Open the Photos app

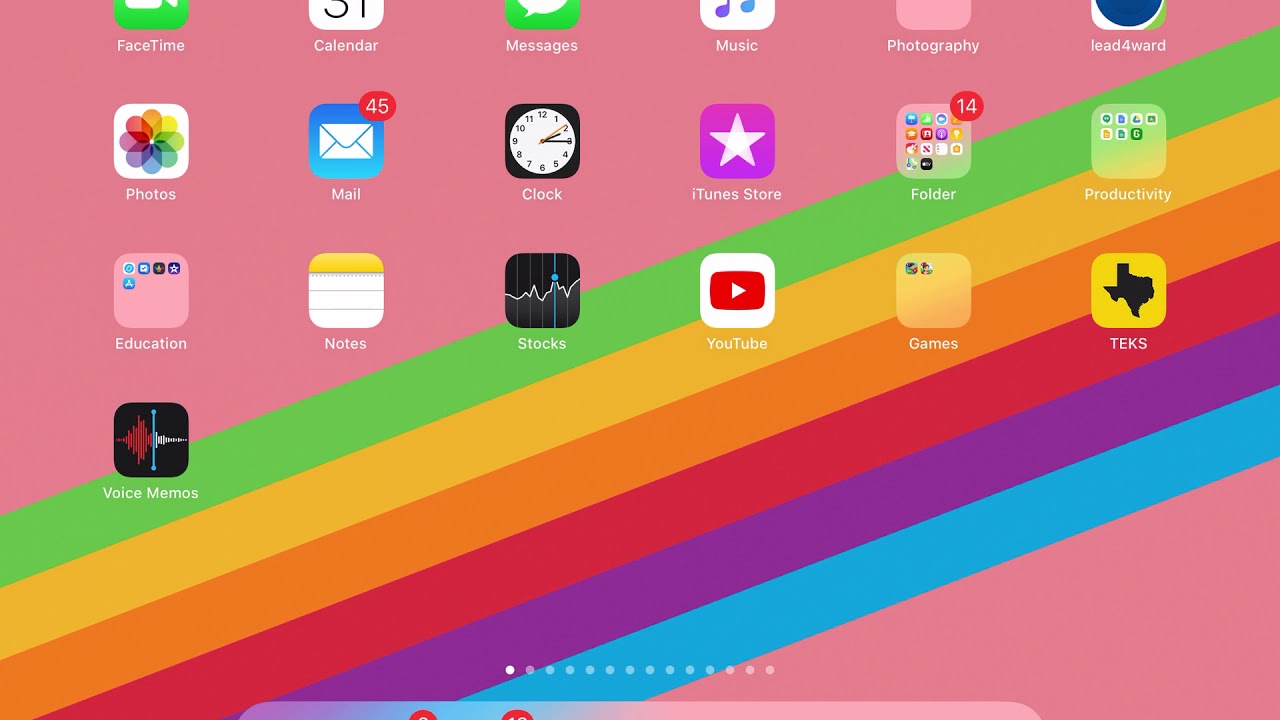tap(151, 141)
